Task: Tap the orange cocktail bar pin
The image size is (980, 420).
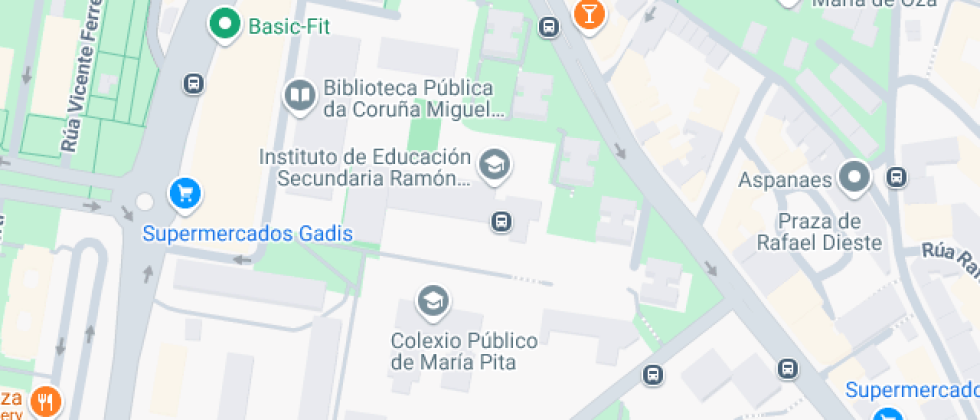Action: (589, 14)
